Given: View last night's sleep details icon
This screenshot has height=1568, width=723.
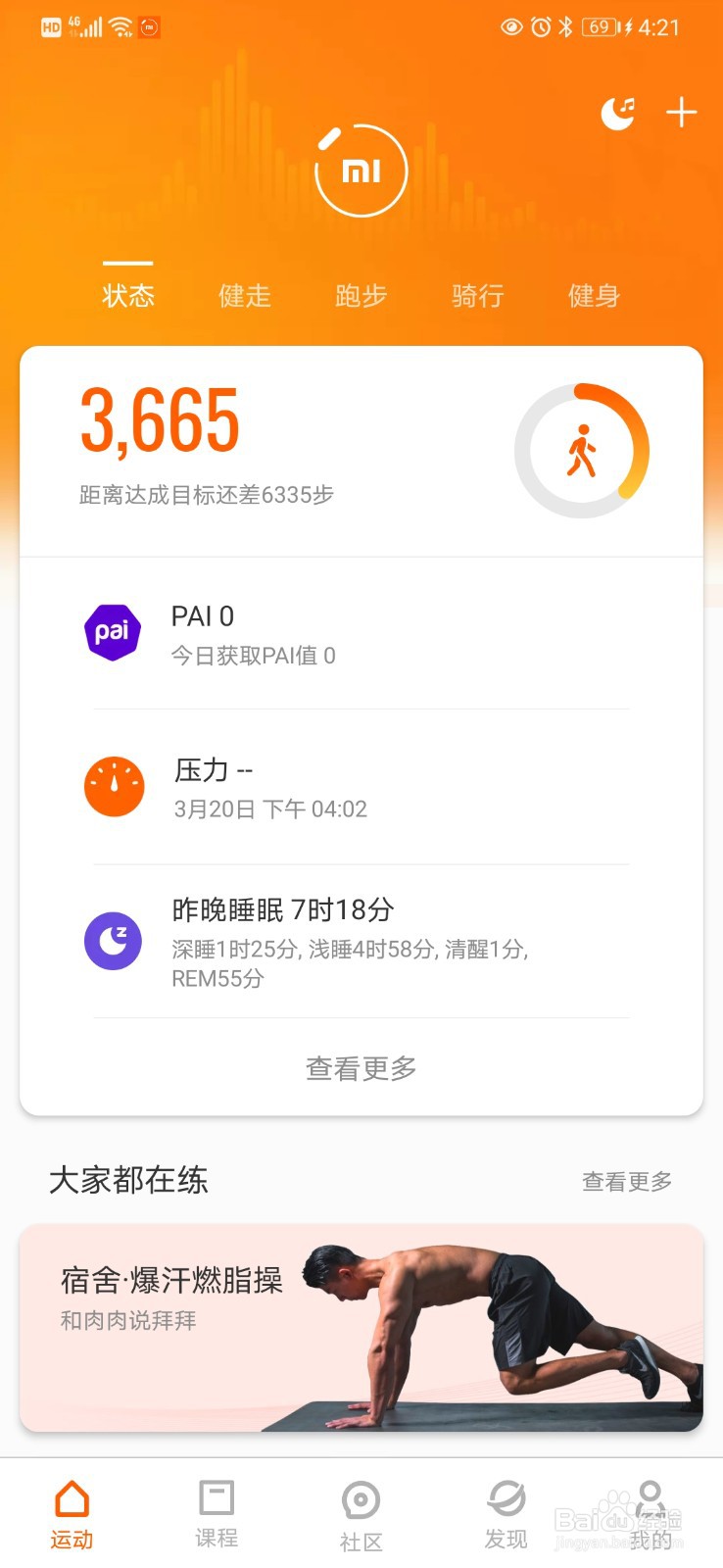Looking at the screenshot, I should click(114, 941).
